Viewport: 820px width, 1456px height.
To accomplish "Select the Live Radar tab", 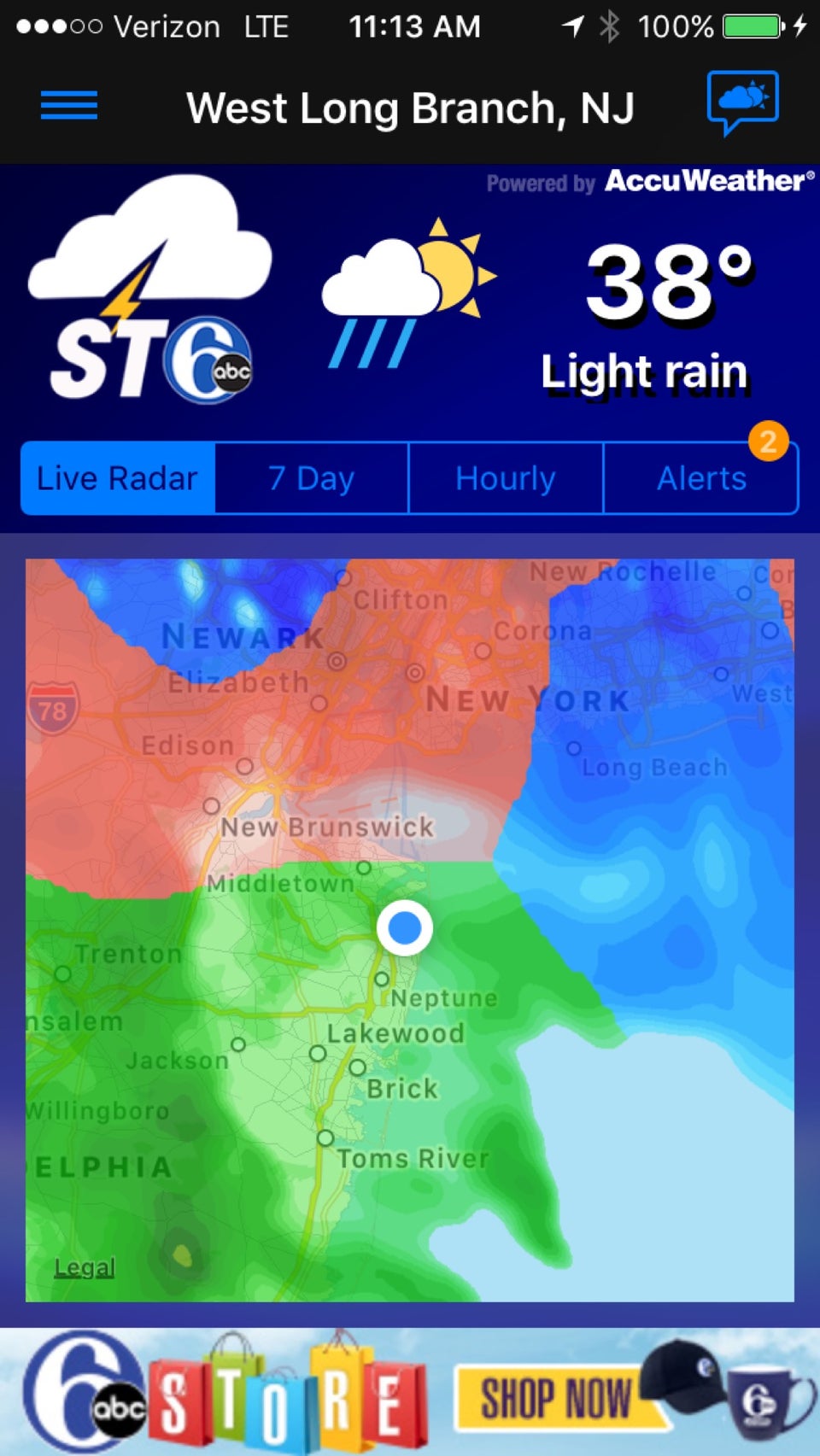I will (118, 478).
